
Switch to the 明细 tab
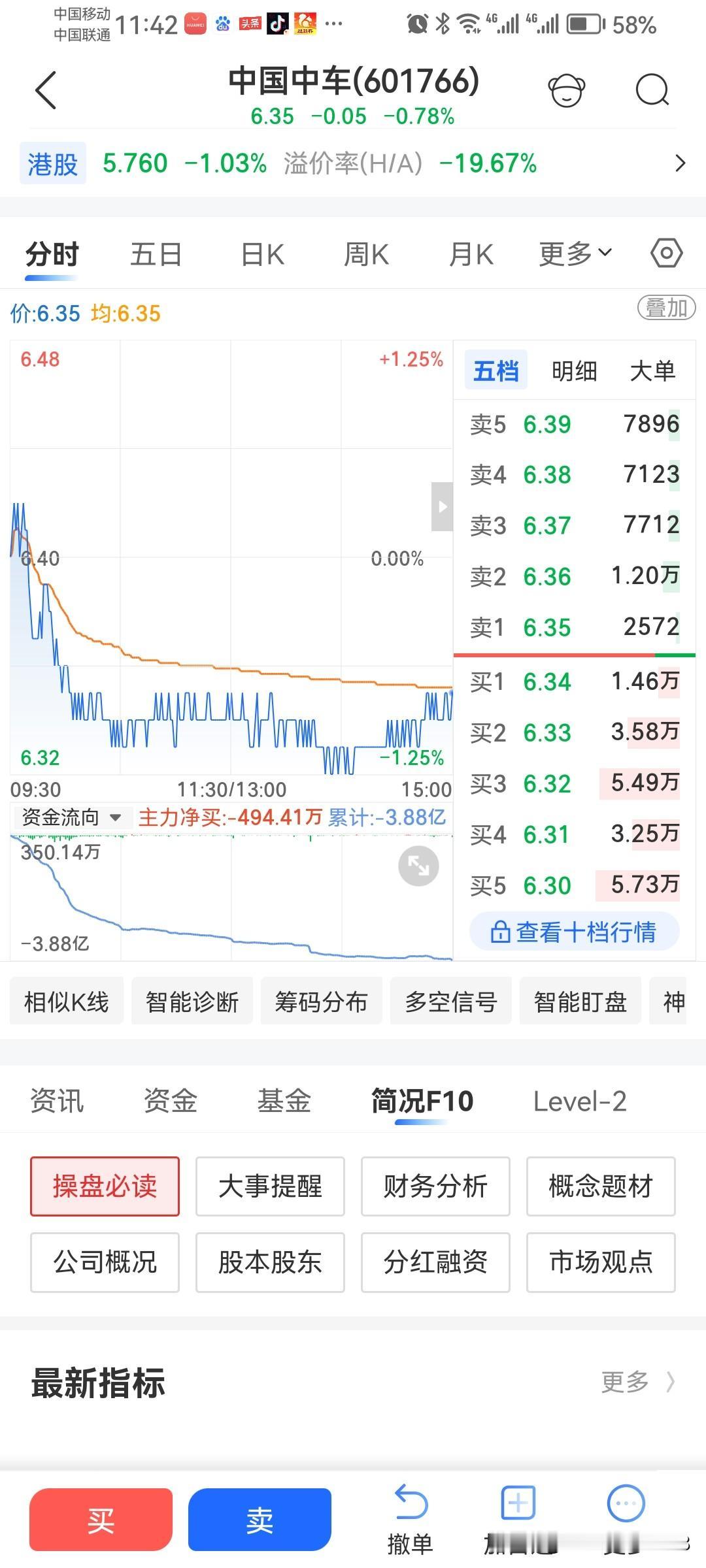click(x=573, y=370)
